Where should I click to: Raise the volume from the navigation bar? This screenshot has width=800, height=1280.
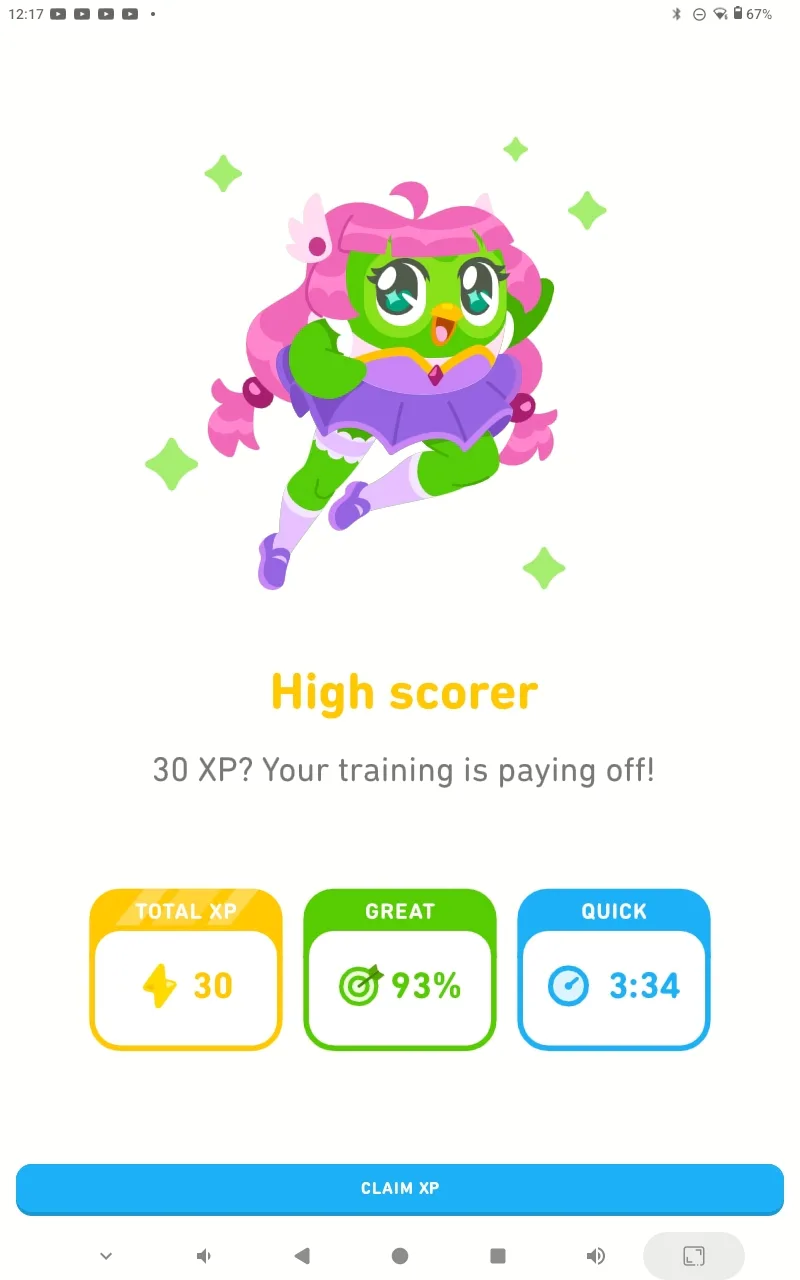pyautogui.click(x=596, y=1256)
